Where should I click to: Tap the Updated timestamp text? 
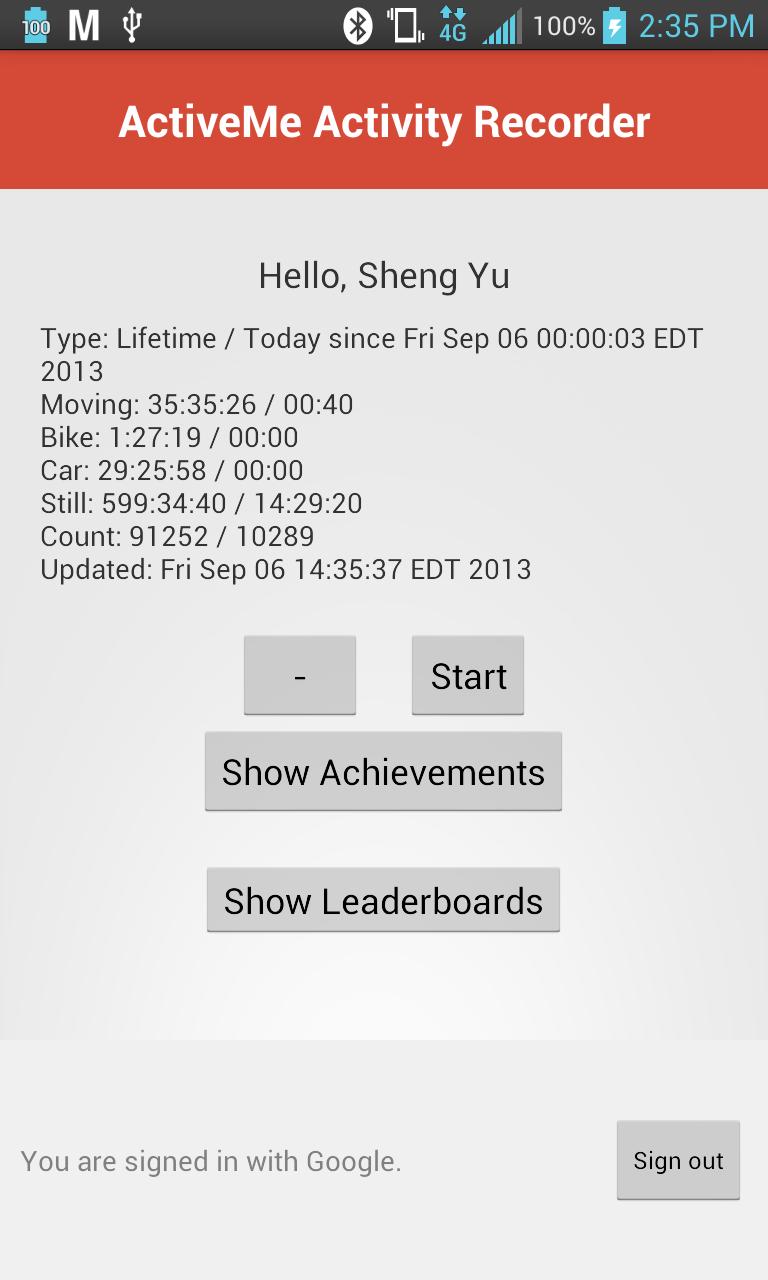(285, 569)
